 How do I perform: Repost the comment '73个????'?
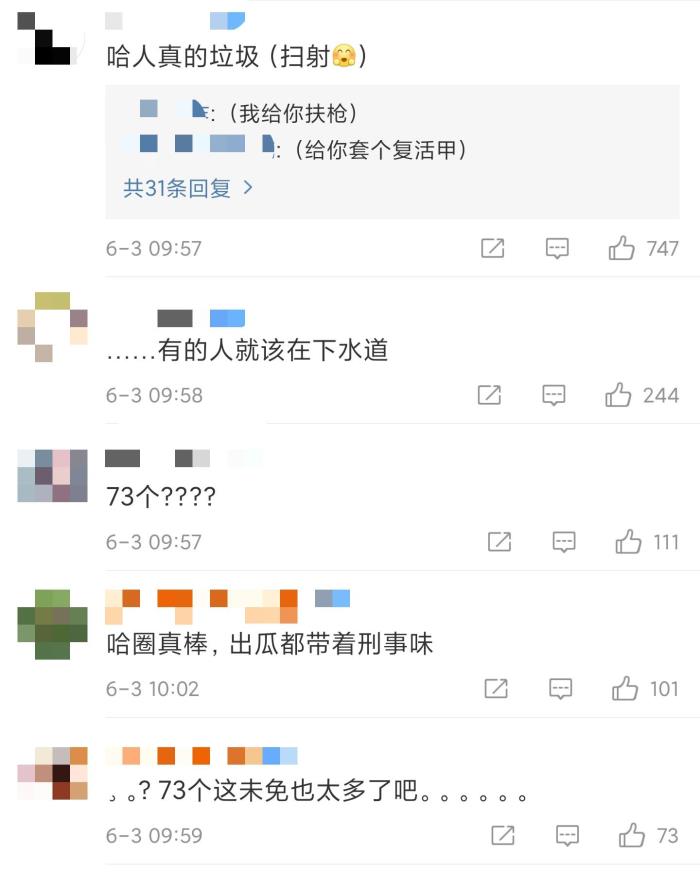499,542
